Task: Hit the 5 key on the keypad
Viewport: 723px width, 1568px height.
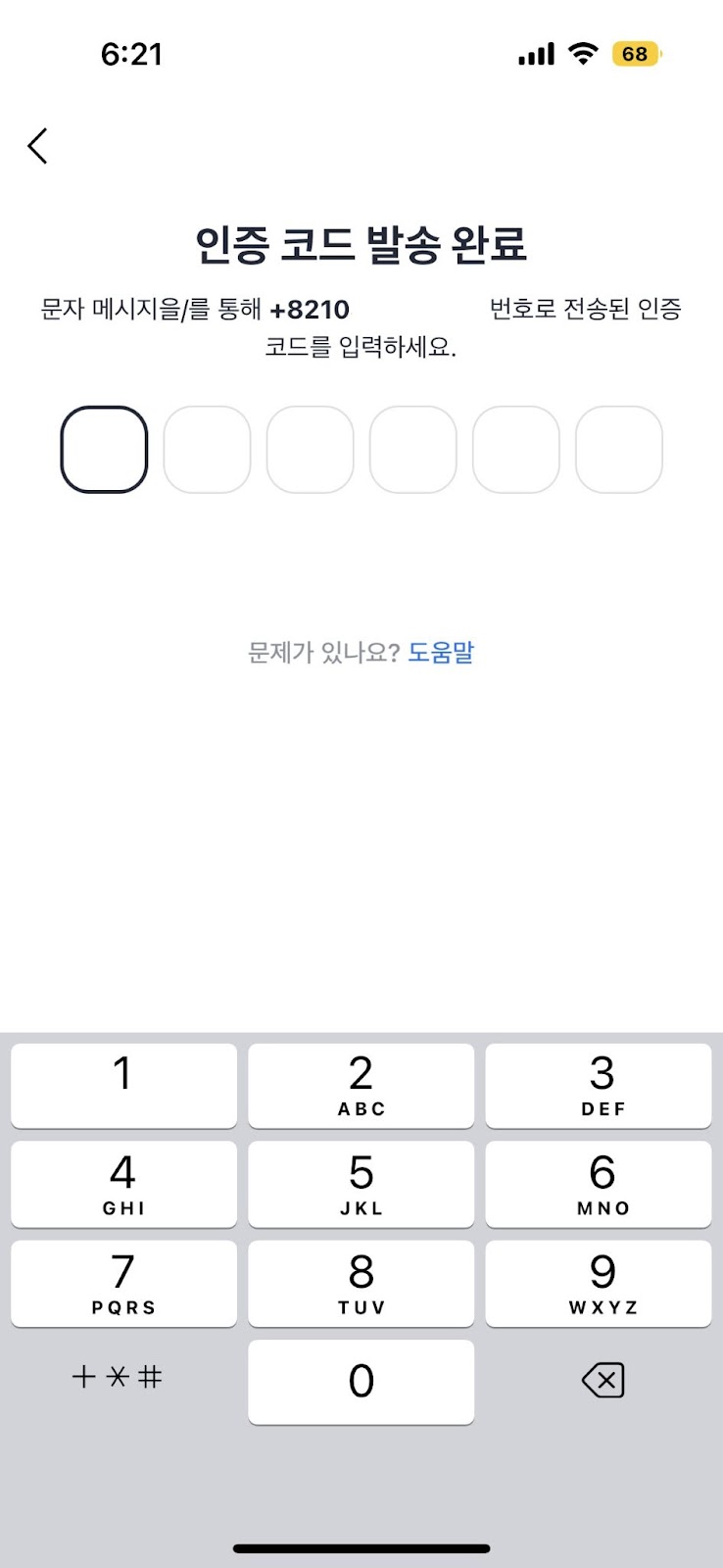Action: 361,1184
